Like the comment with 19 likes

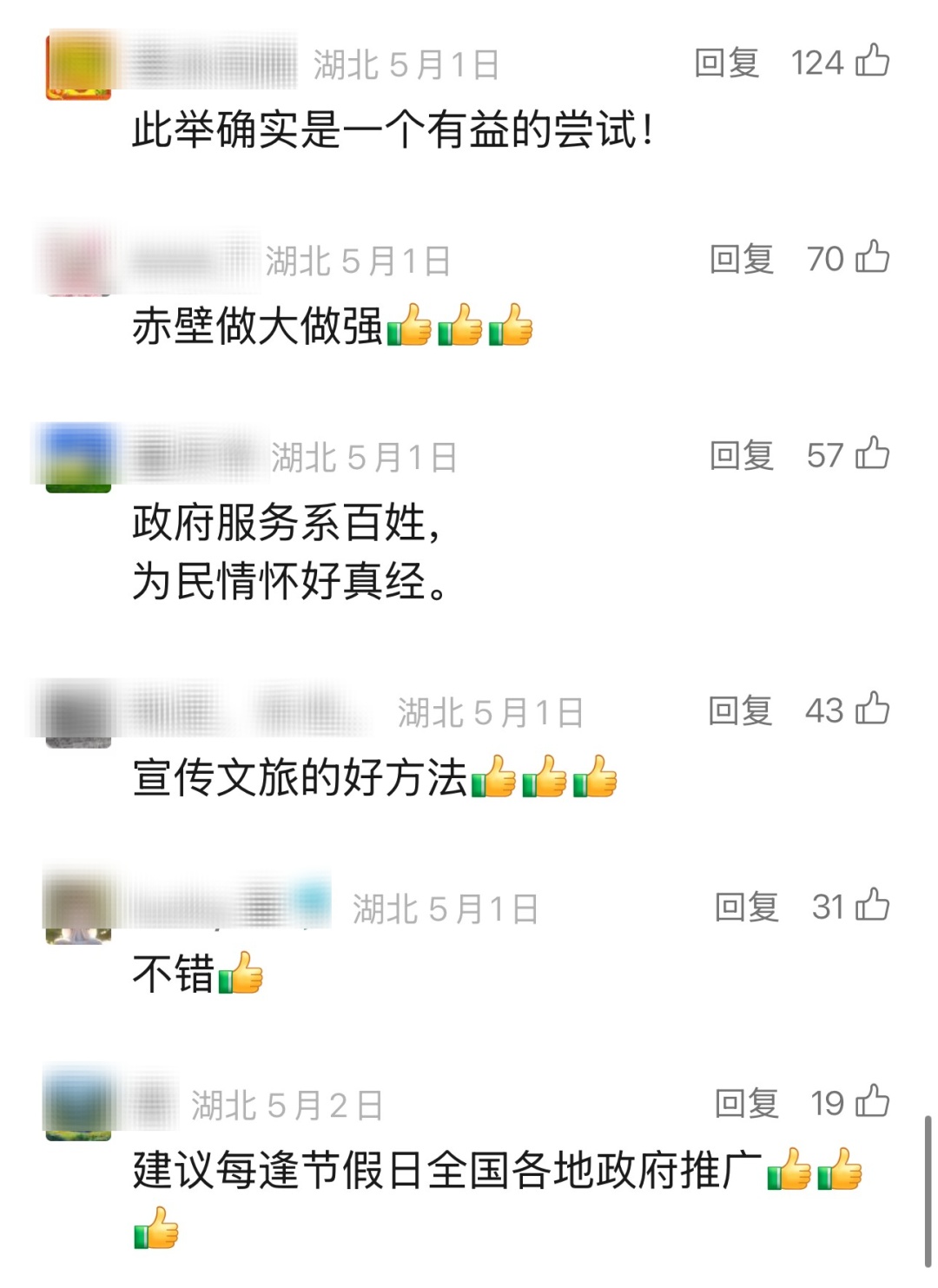(x=872, y=1101)
